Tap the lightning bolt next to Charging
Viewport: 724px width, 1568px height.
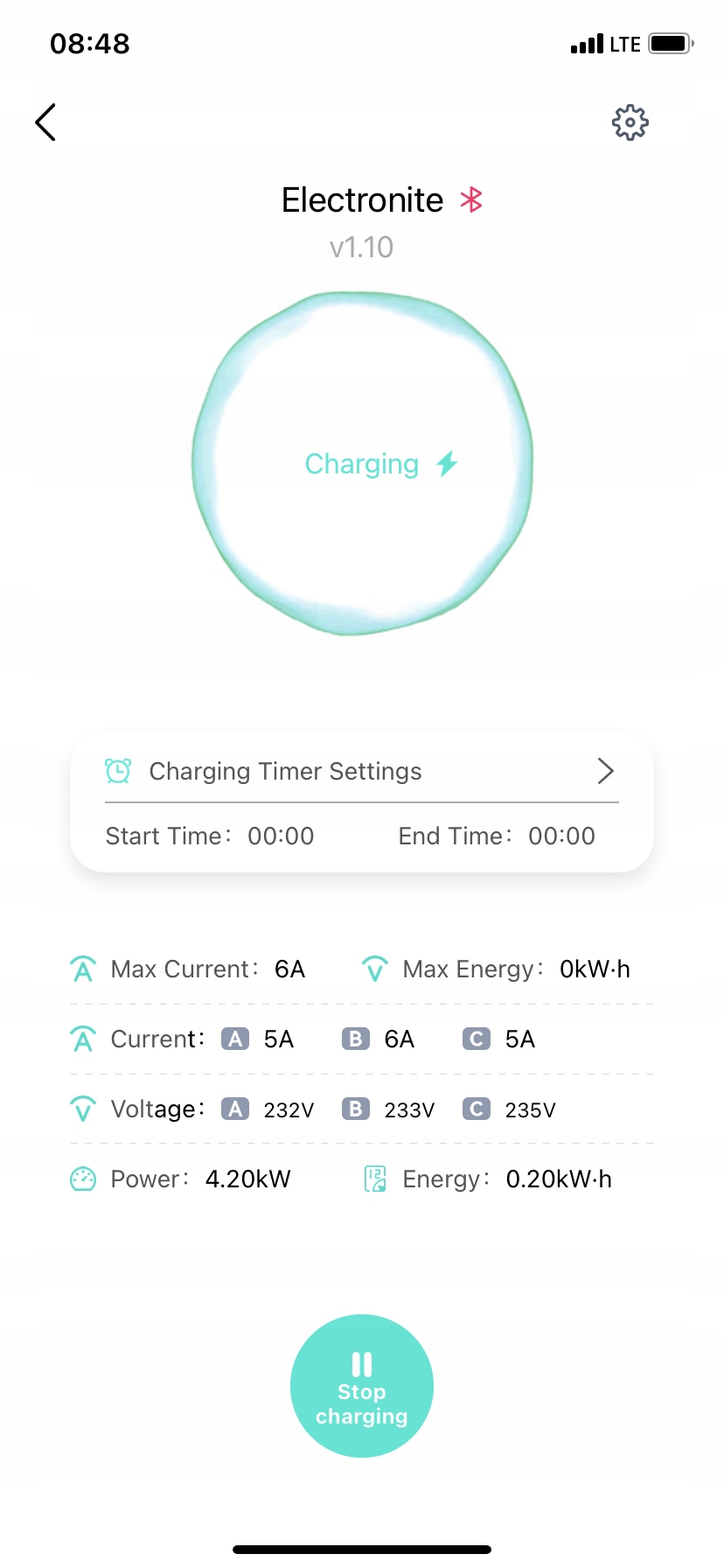point(448,463)
